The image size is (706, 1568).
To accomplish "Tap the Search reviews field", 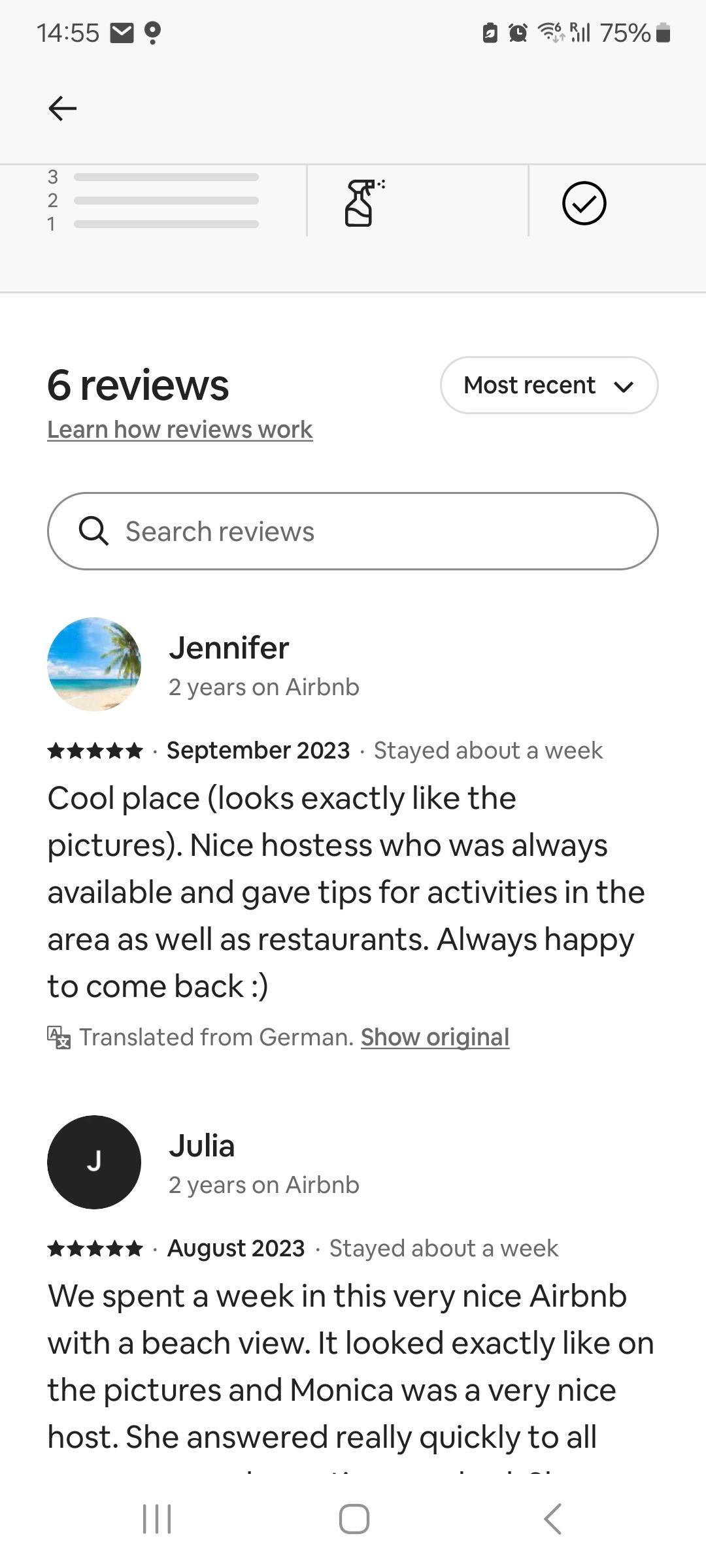I will point(353,531).
